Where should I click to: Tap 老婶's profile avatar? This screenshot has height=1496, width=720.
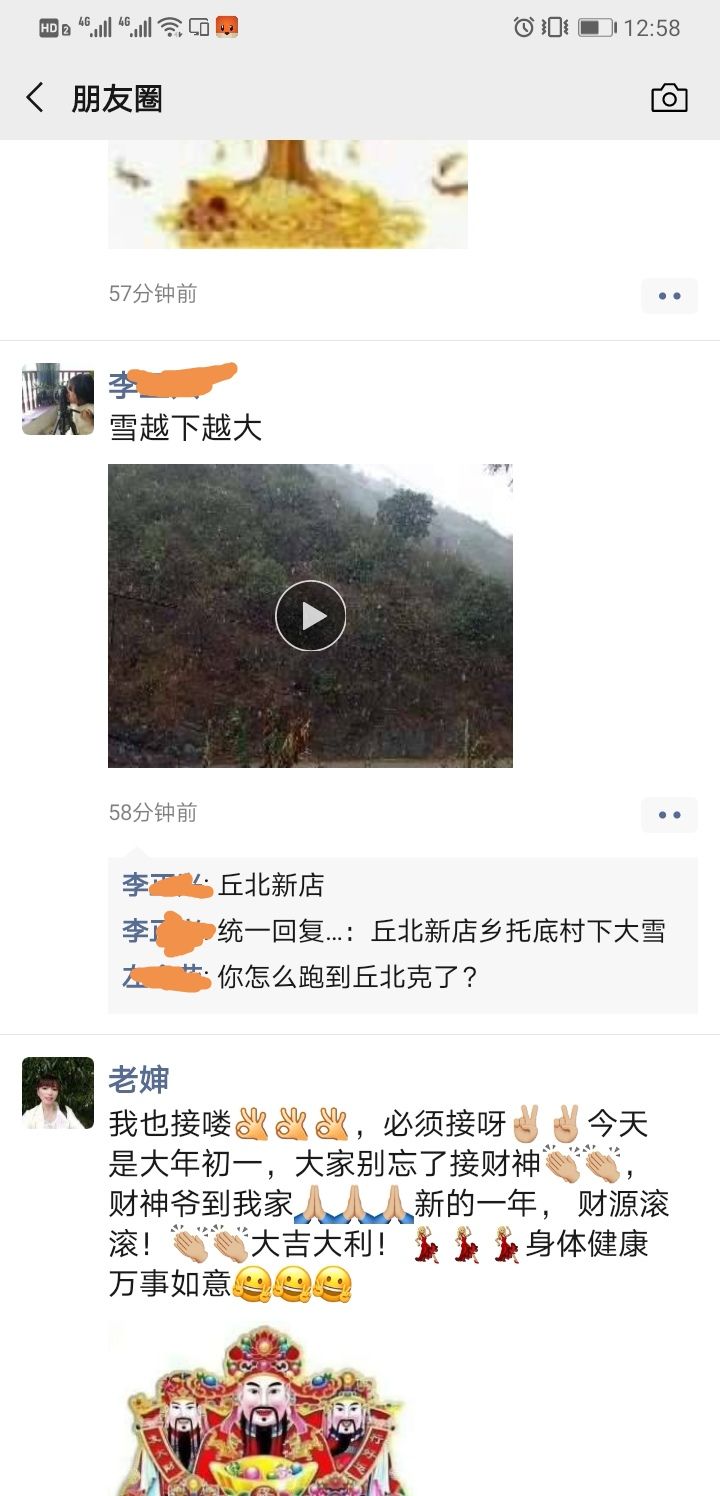(x=58, y=1093)
